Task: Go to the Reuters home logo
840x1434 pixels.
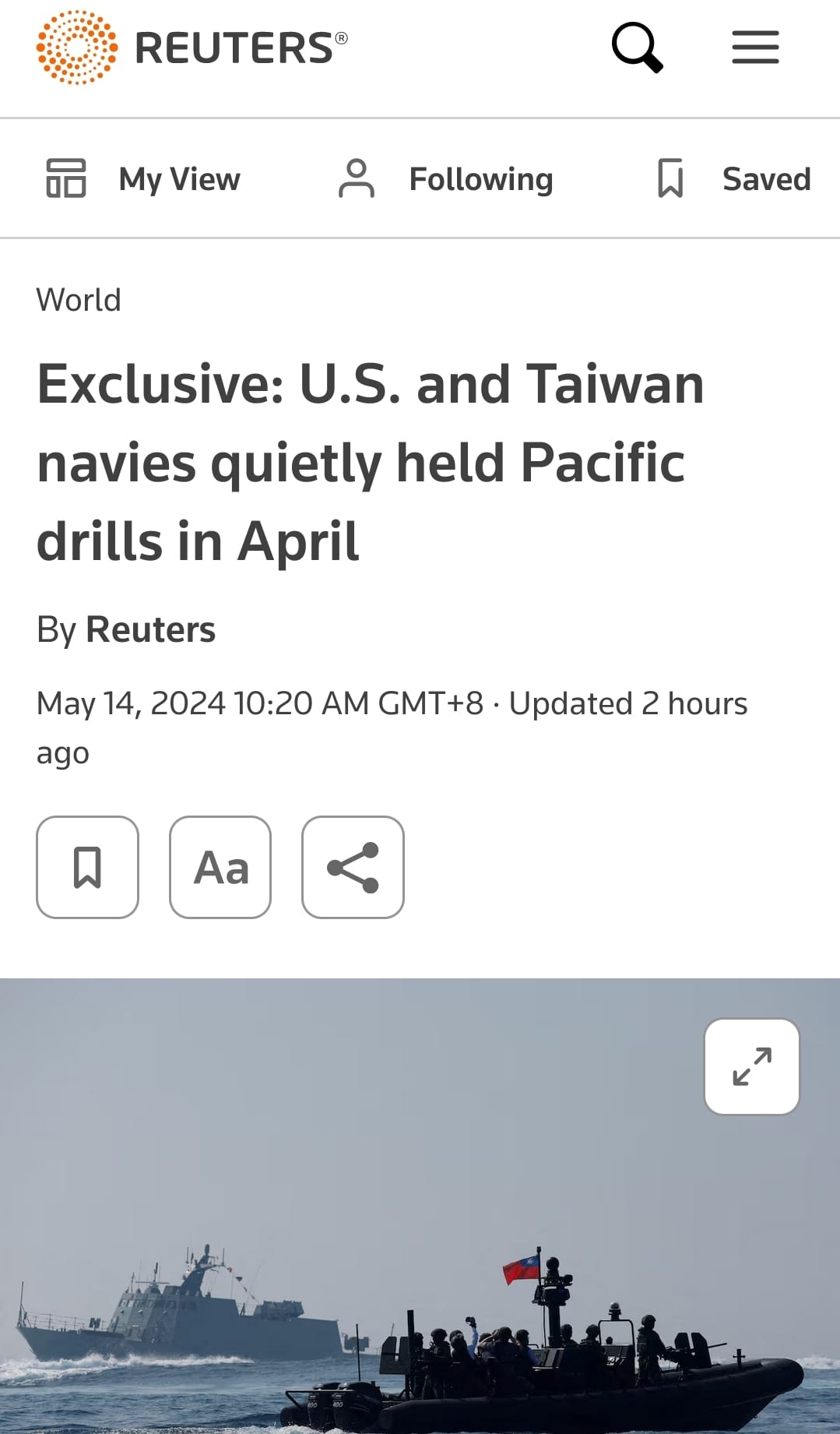Action: click(x=192, y=48)
